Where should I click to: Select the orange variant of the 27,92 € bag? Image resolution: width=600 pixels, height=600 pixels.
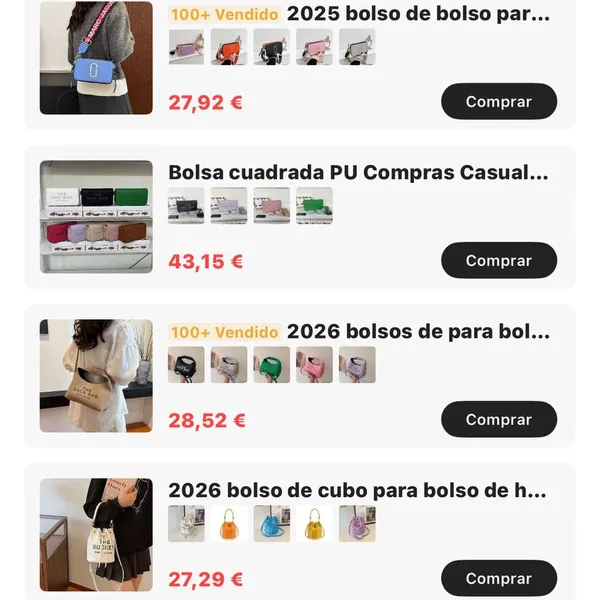pyautogui.click(x=229, y=47)
